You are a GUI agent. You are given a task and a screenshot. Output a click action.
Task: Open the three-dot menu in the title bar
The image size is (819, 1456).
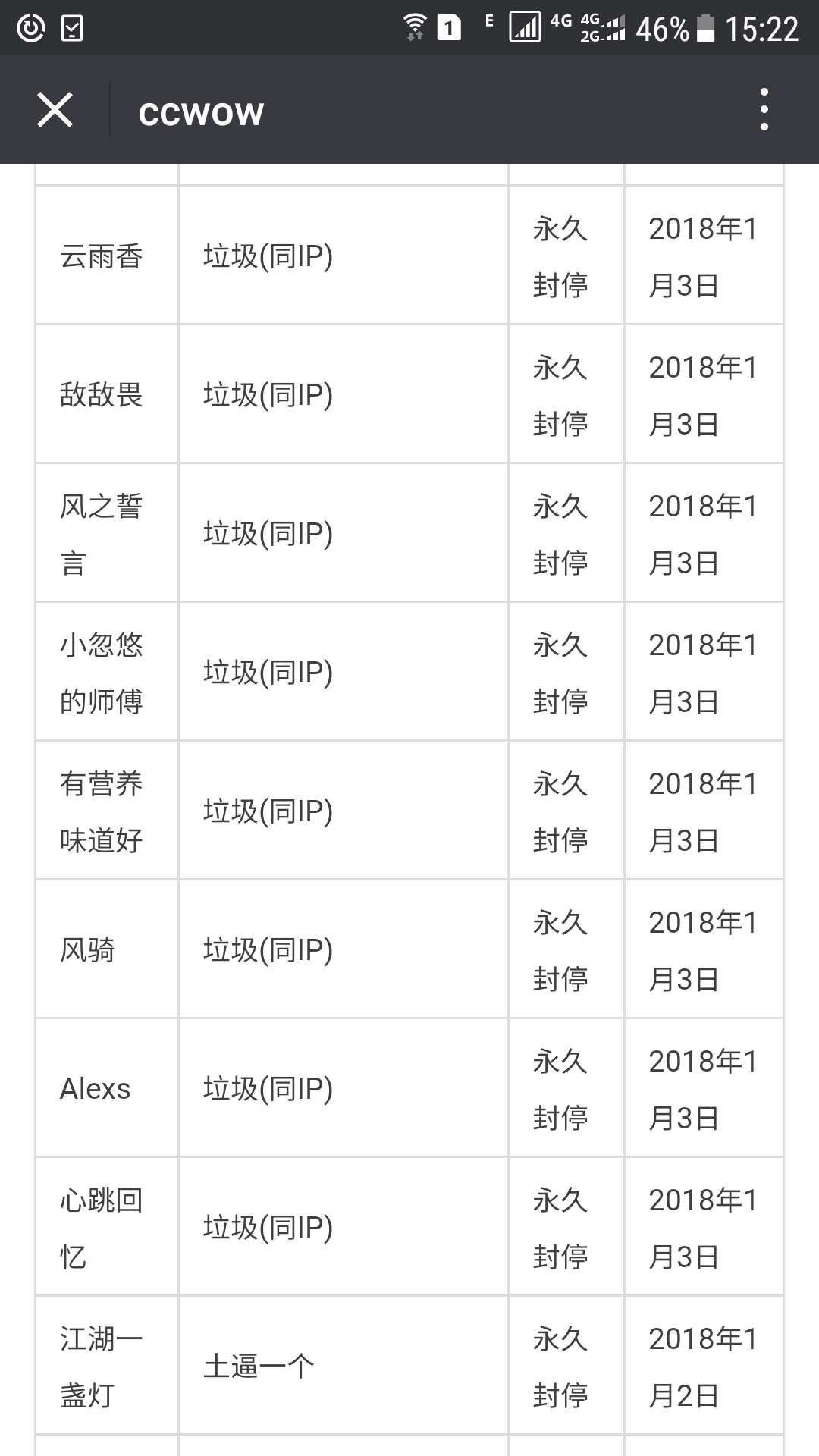(765, 110)
